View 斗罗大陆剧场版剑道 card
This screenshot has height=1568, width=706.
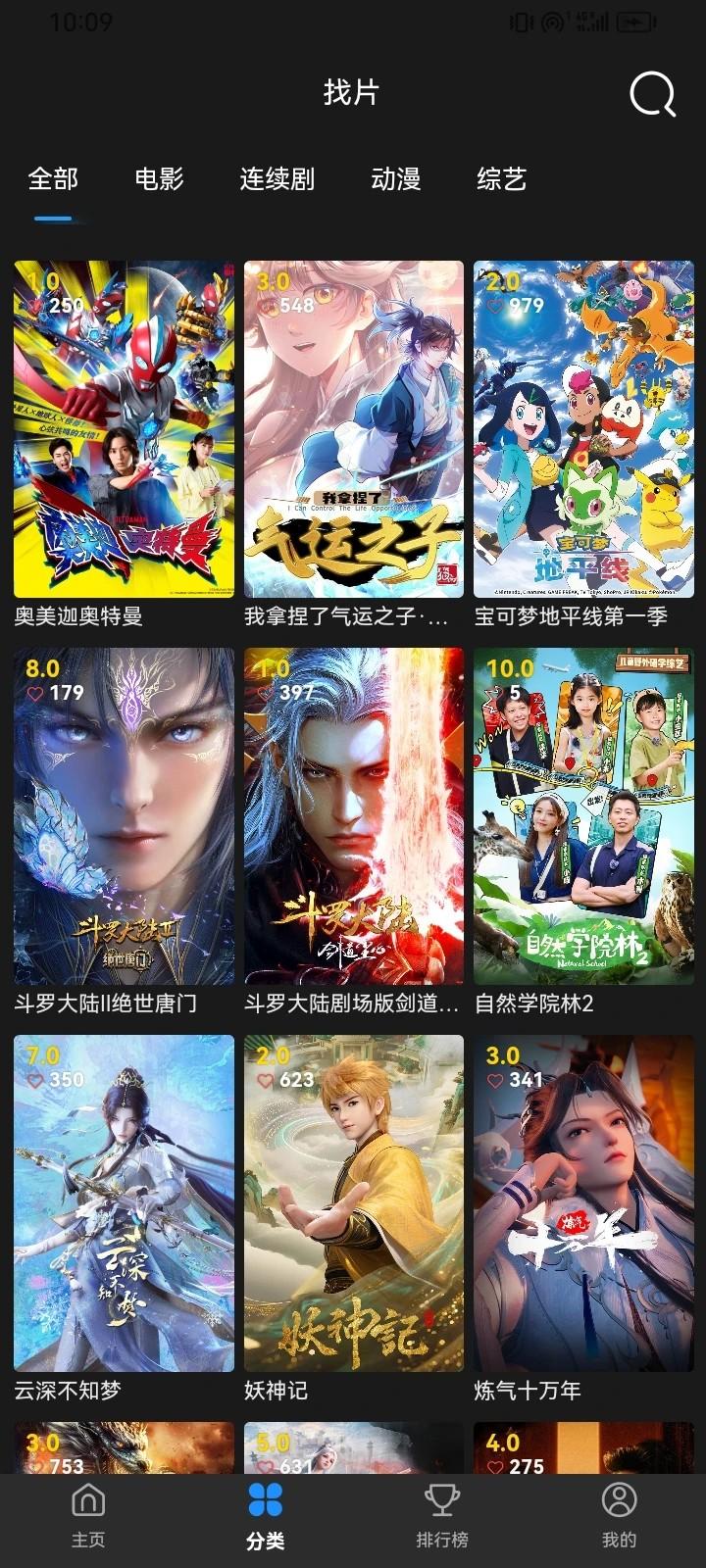[353, 816]
